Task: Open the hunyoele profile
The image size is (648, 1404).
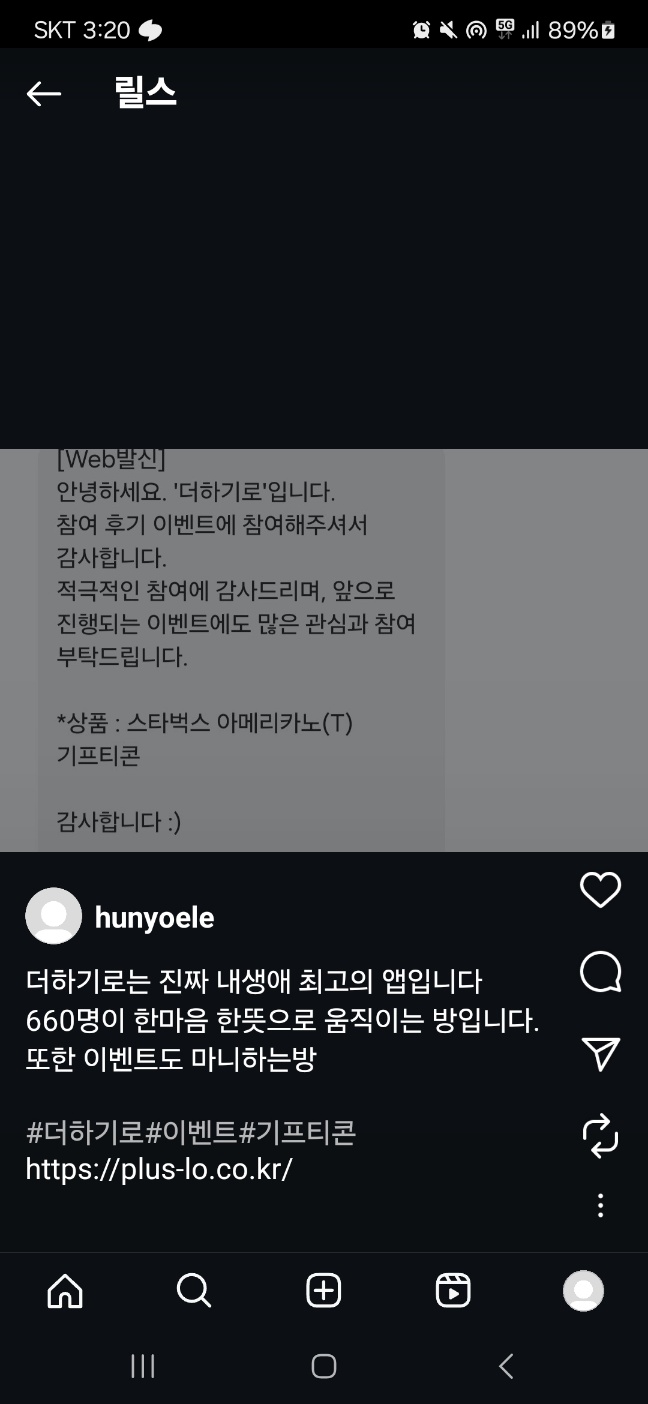Action: tap(154, 917)
